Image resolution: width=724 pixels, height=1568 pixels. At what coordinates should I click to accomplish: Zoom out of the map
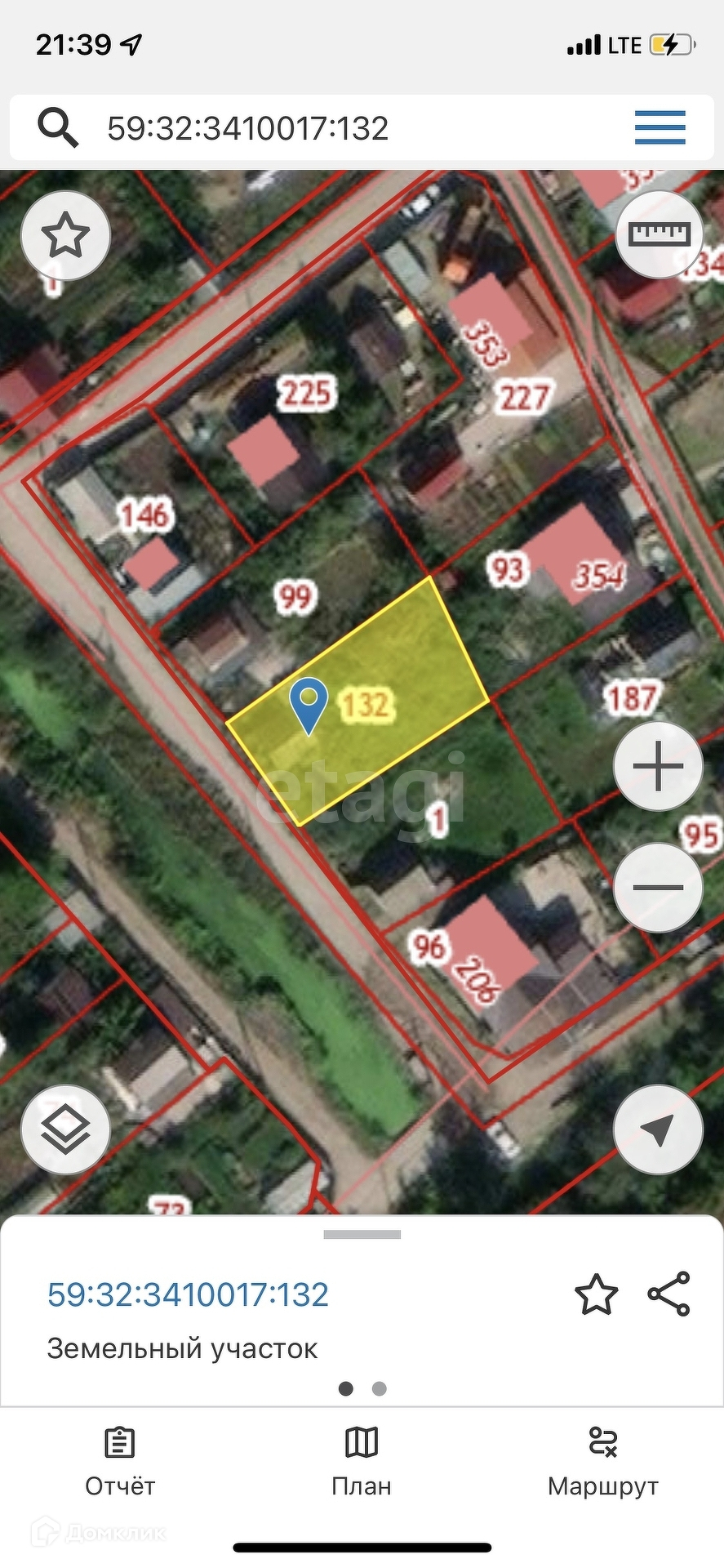pyautogui.click(x=658, y=887)
